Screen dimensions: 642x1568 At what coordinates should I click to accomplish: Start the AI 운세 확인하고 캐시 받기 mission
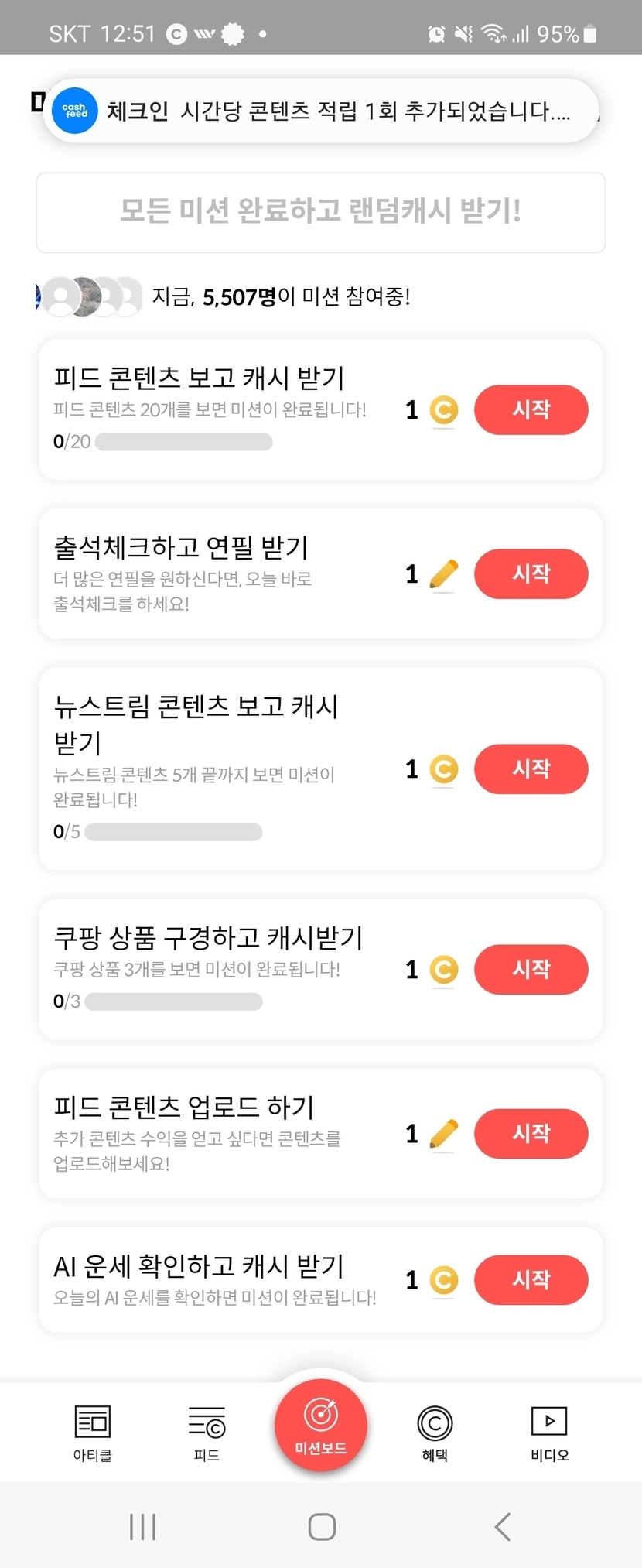(x=531, y=1279)
